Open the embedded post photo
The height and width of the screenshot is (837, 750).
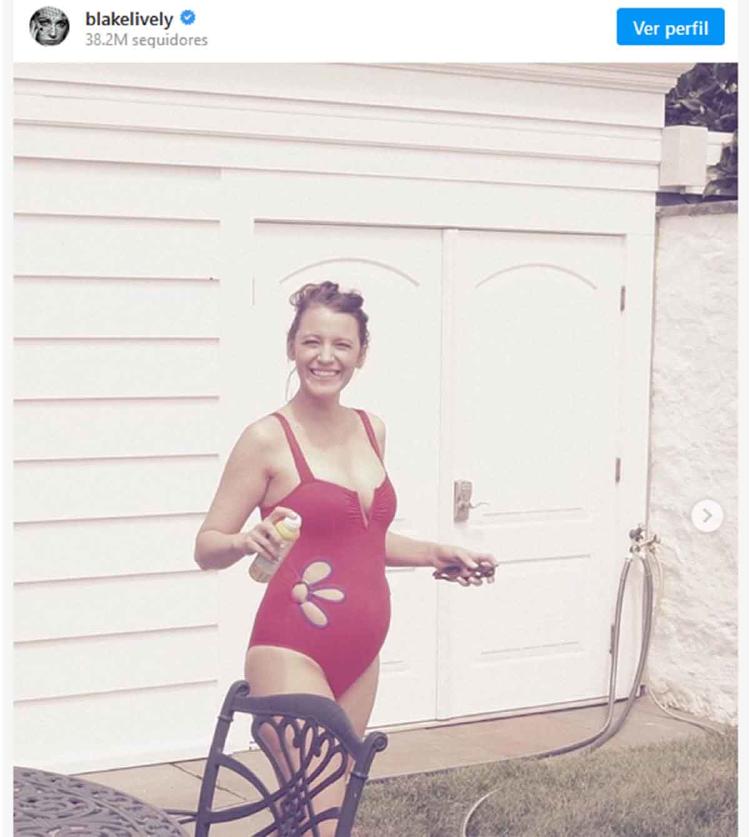click(375, 450)
